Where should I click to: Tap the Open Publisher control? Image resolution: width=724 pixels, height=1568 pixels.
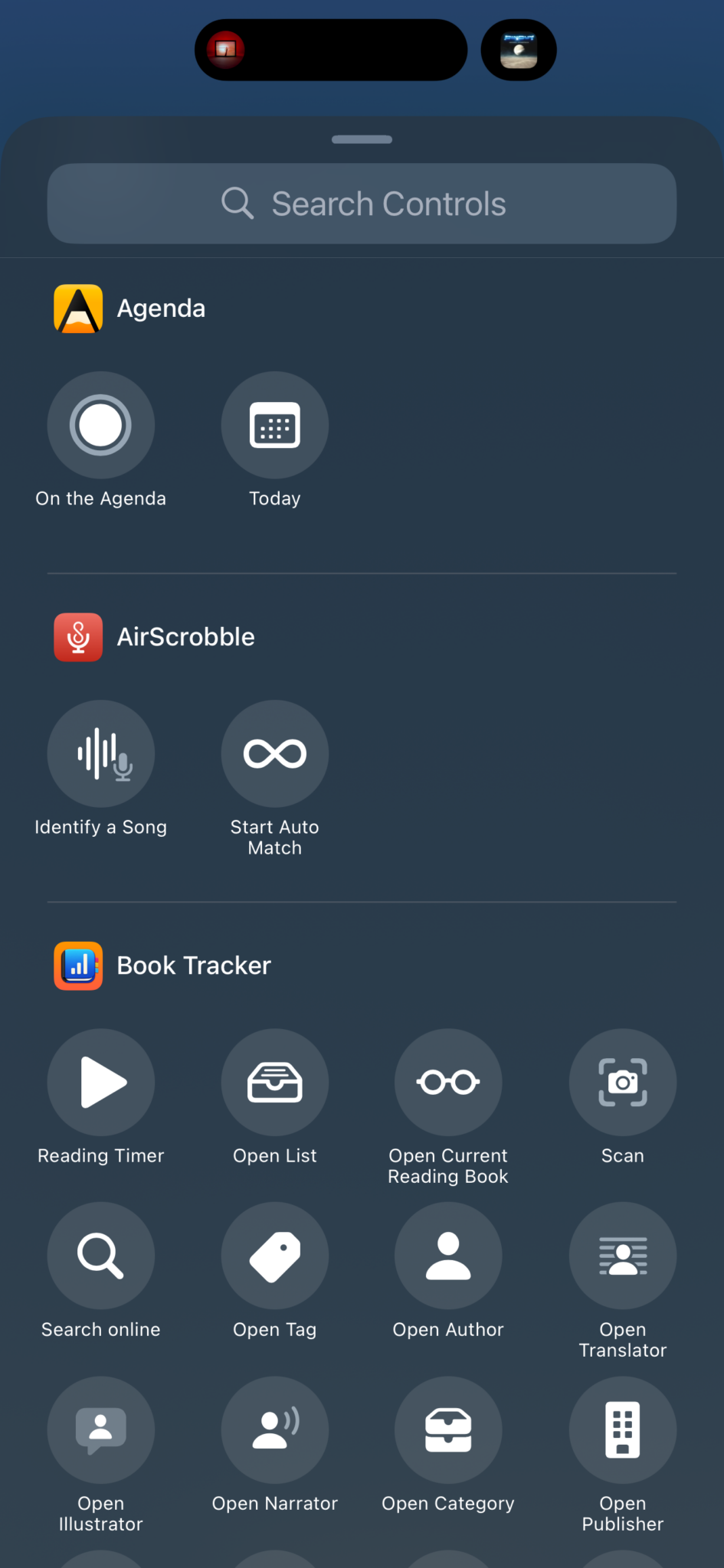(622, 1430)
